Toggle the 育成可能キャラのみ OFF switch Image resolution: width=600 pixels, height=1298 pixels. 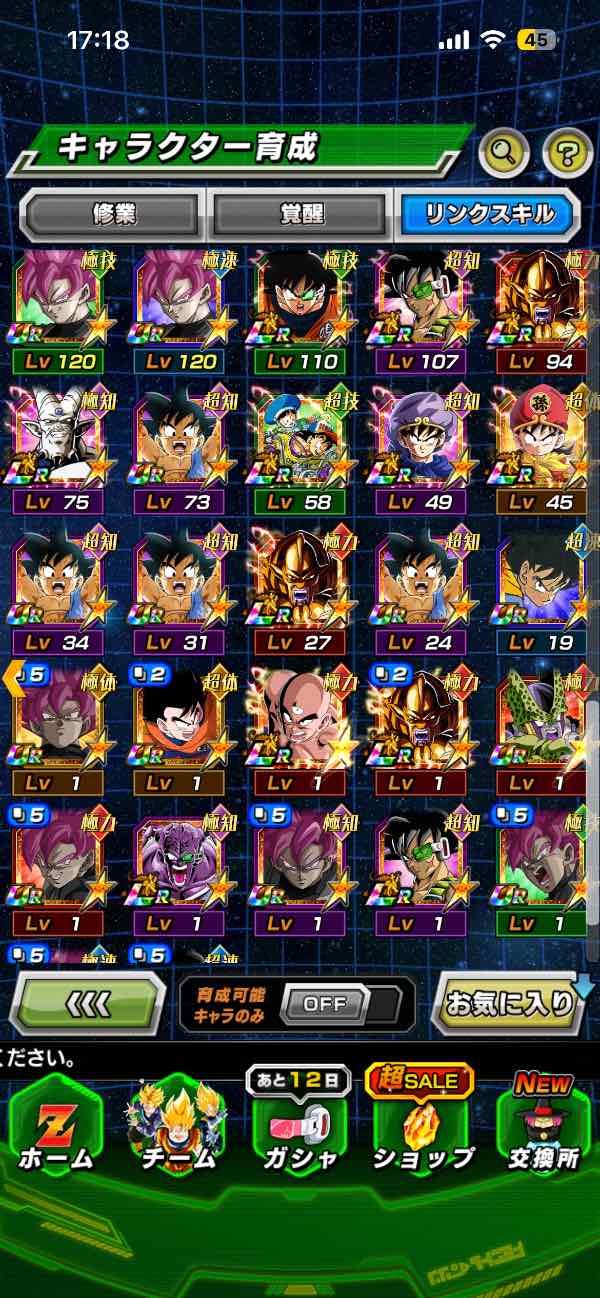[325, 1003]
